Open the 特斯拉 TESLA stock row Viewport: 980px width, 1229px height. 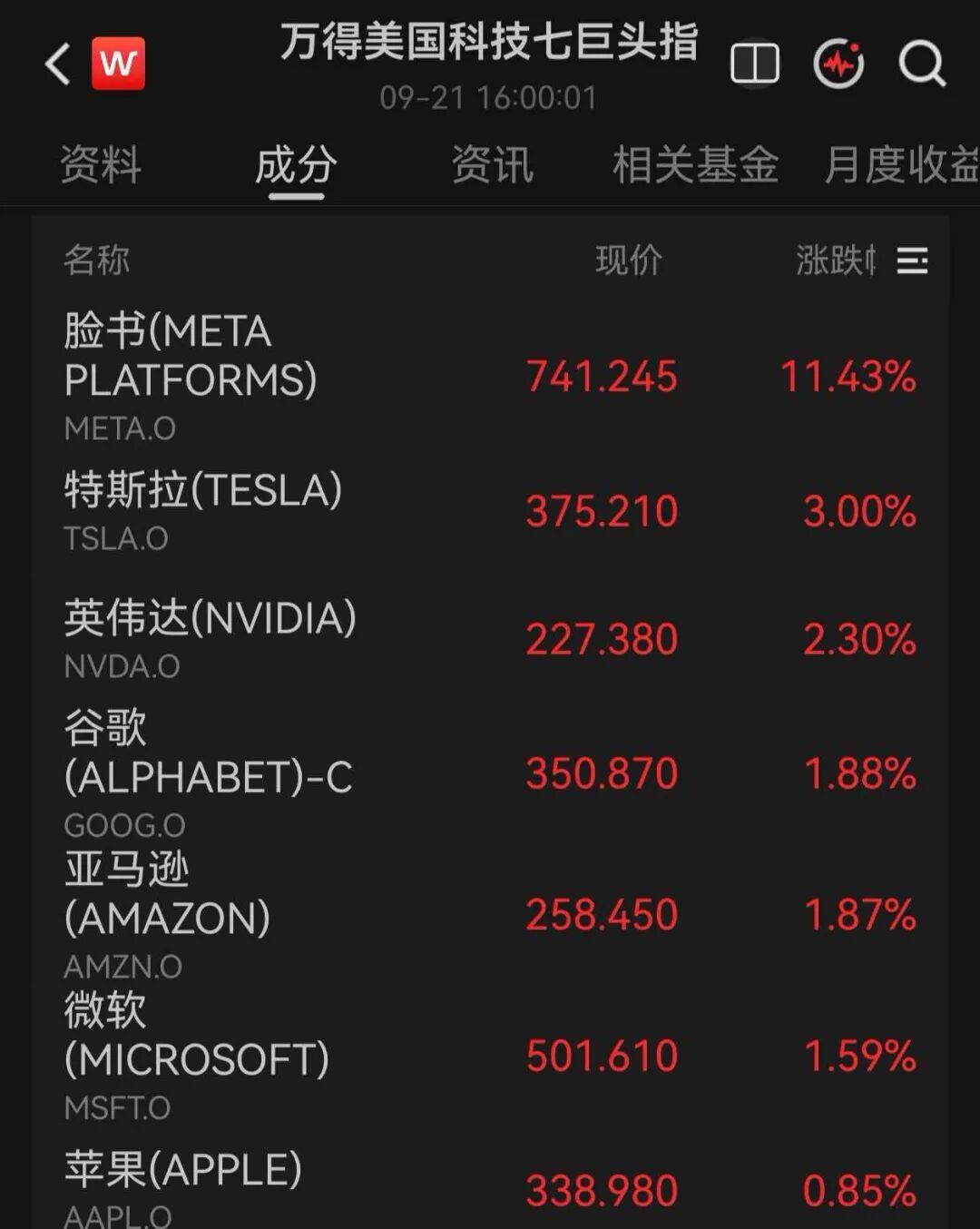coord(490,511)
